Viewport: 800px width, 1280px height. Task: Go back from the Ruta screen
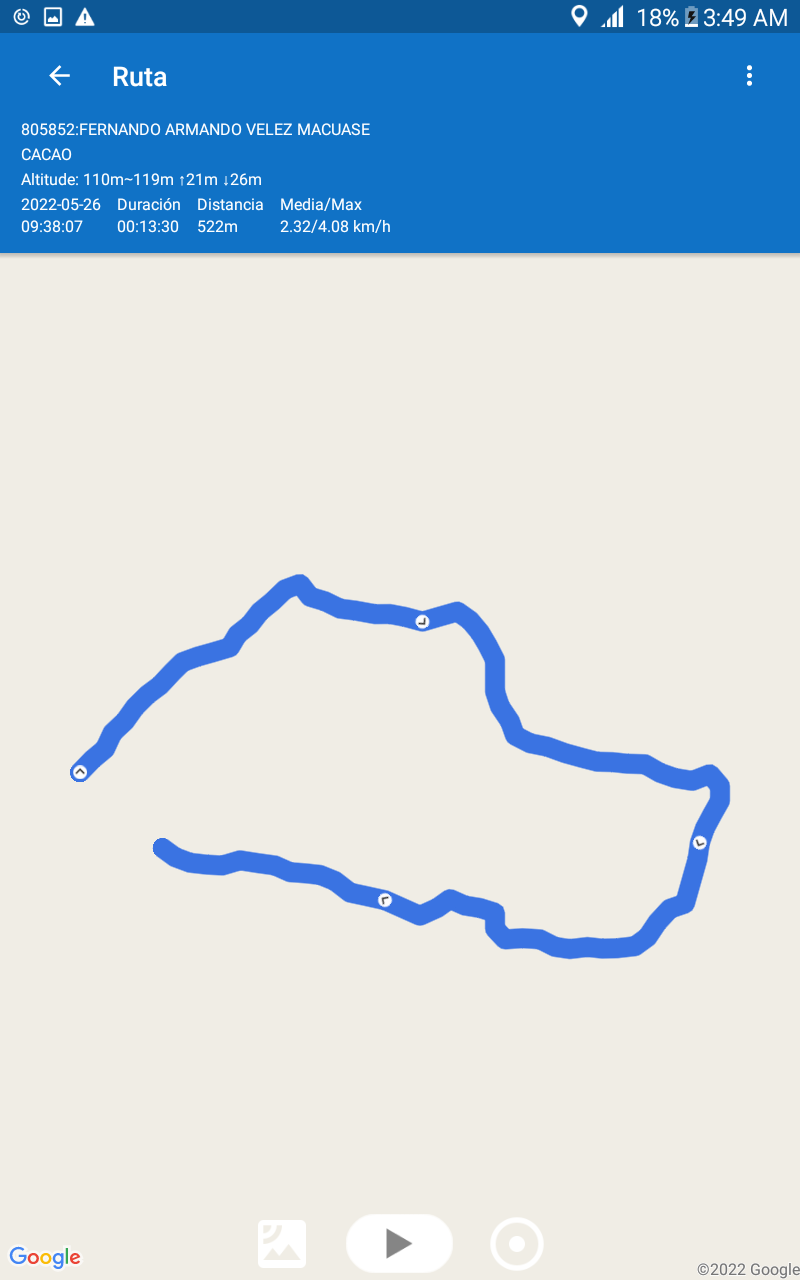point(60,76)
